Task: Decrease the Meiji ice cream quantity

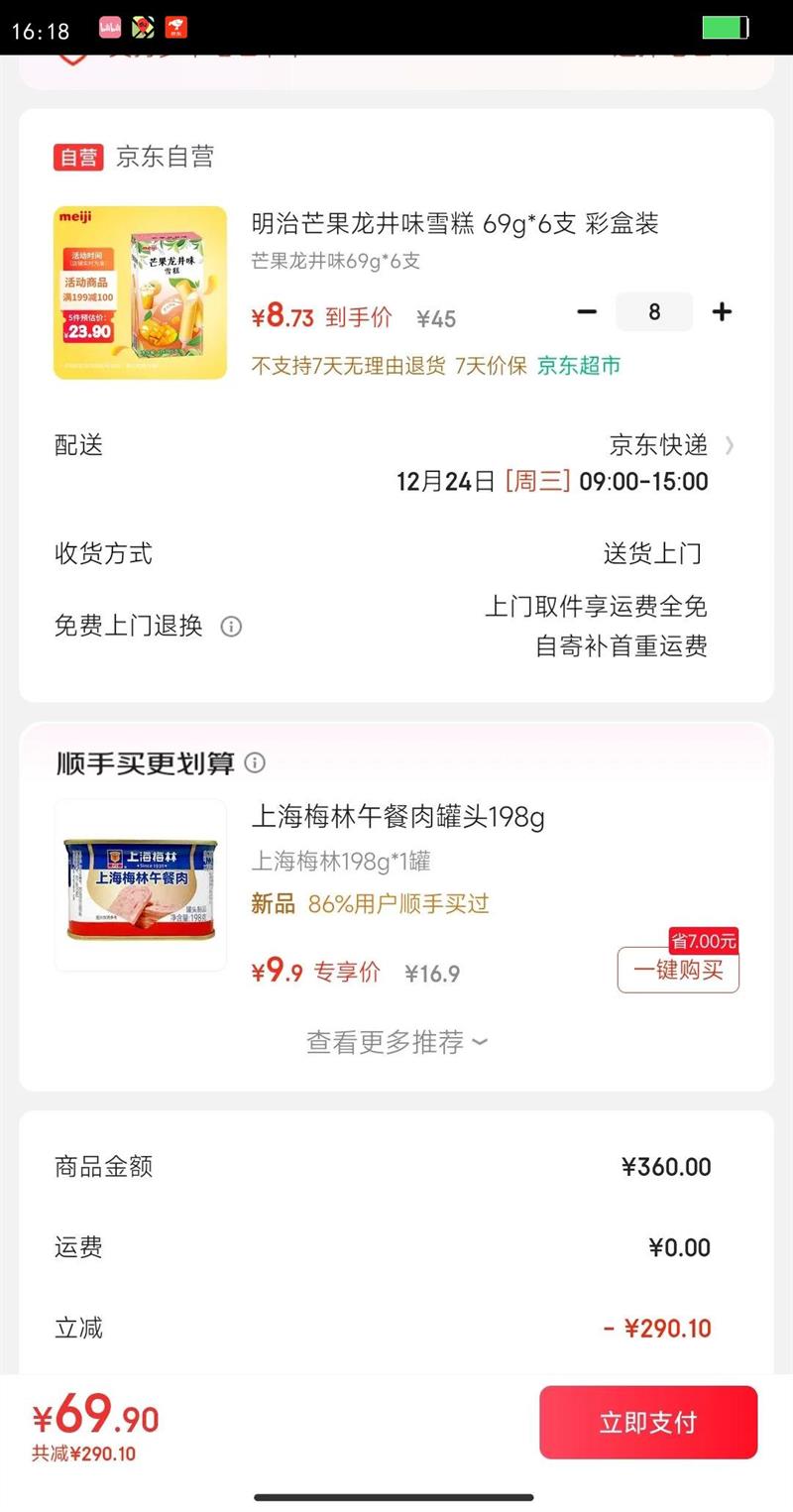Action: 587,312
